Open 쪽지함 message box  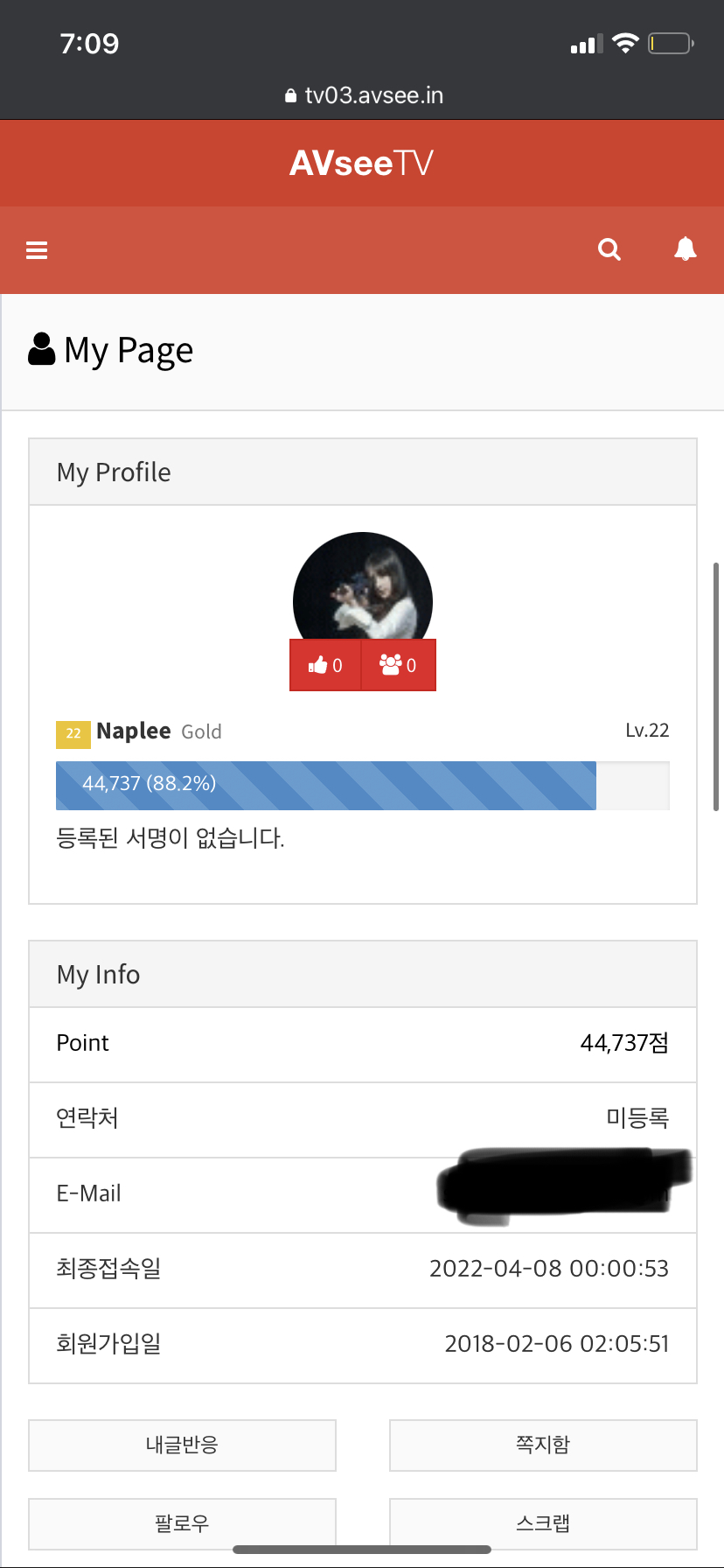point(543,1445)
